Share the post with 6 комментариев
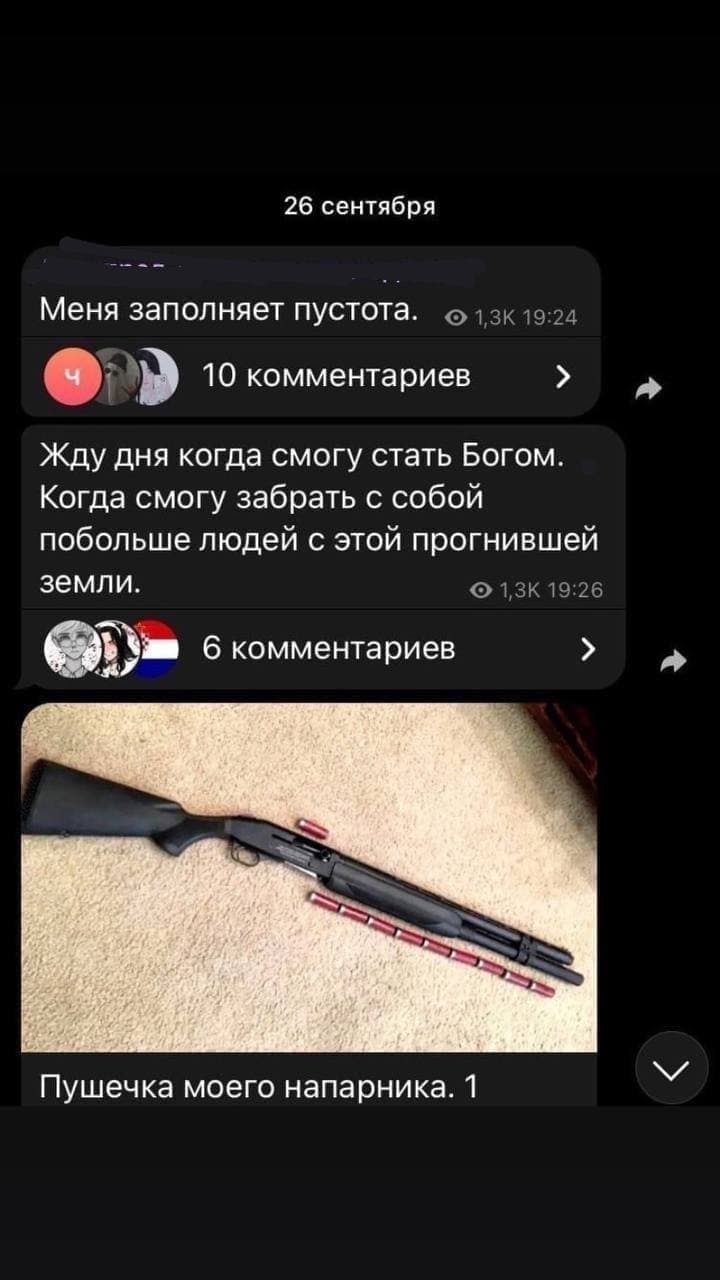Image resolution: width=720 pixels, height=1280 pixels. [x=675, y=659]
